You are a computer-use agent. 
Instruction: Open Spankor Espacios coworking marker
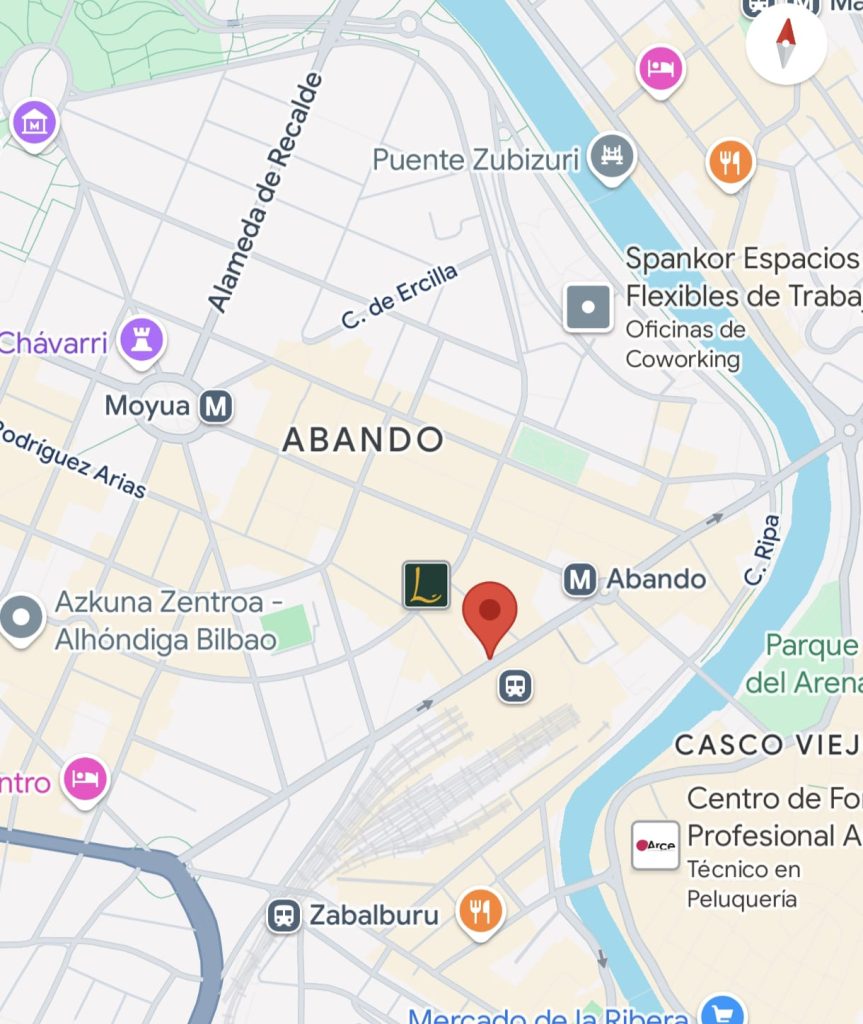coord(588,307)
